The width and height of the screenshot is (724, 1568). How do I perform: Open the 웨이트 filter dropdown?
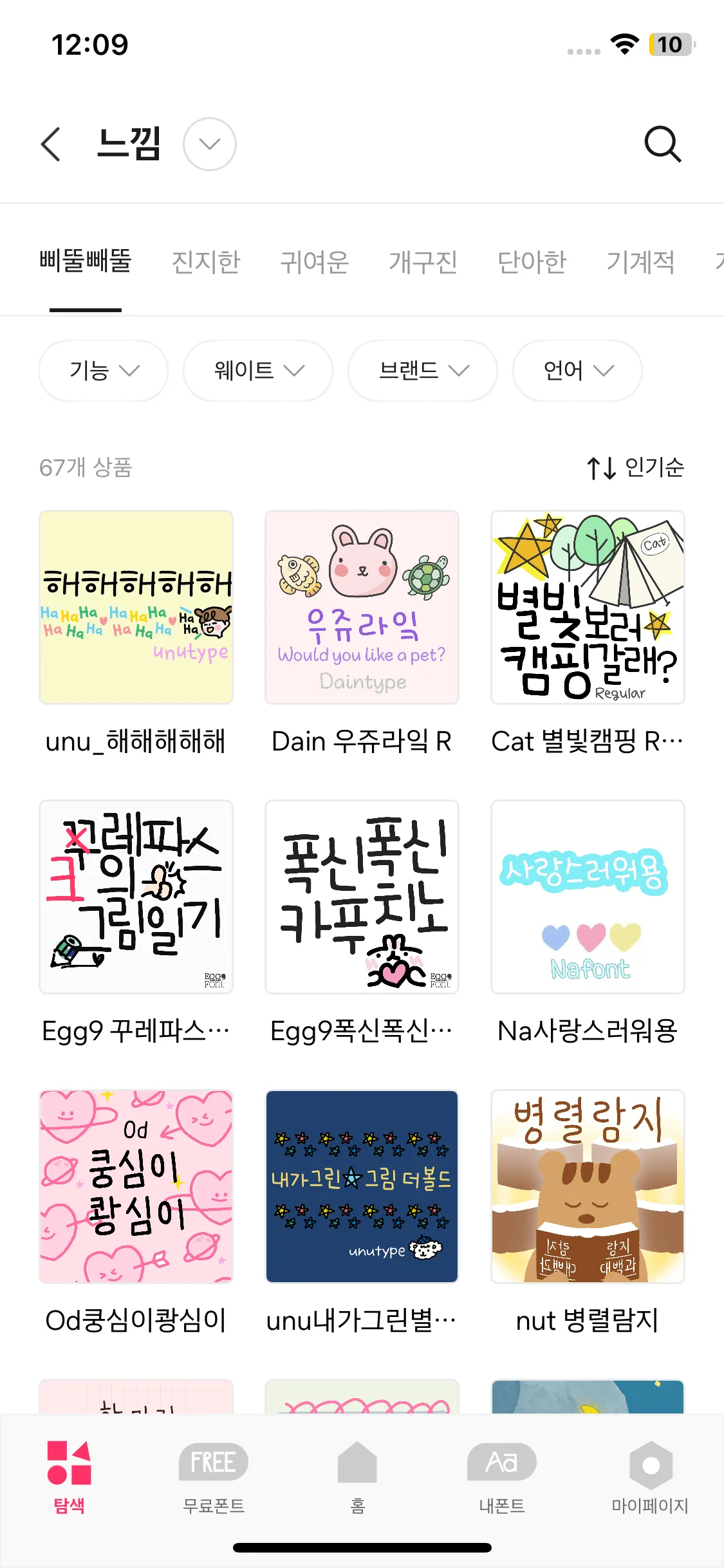pos(258,371)
